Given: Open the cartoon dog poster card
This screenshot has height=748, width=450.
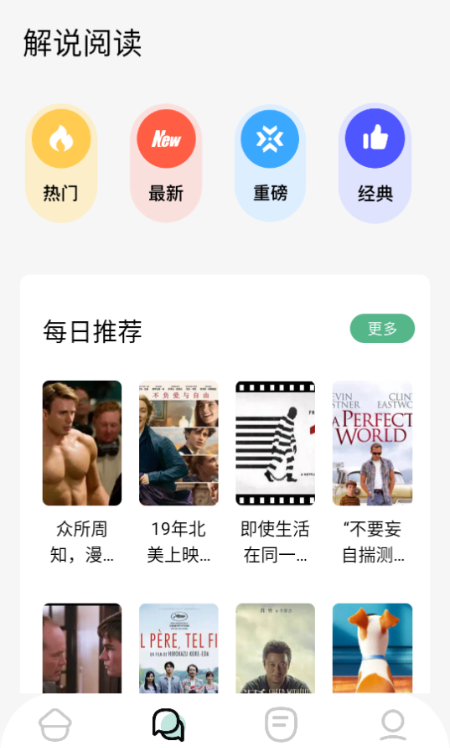Looking at the screenshot, I should pos(372,648).
